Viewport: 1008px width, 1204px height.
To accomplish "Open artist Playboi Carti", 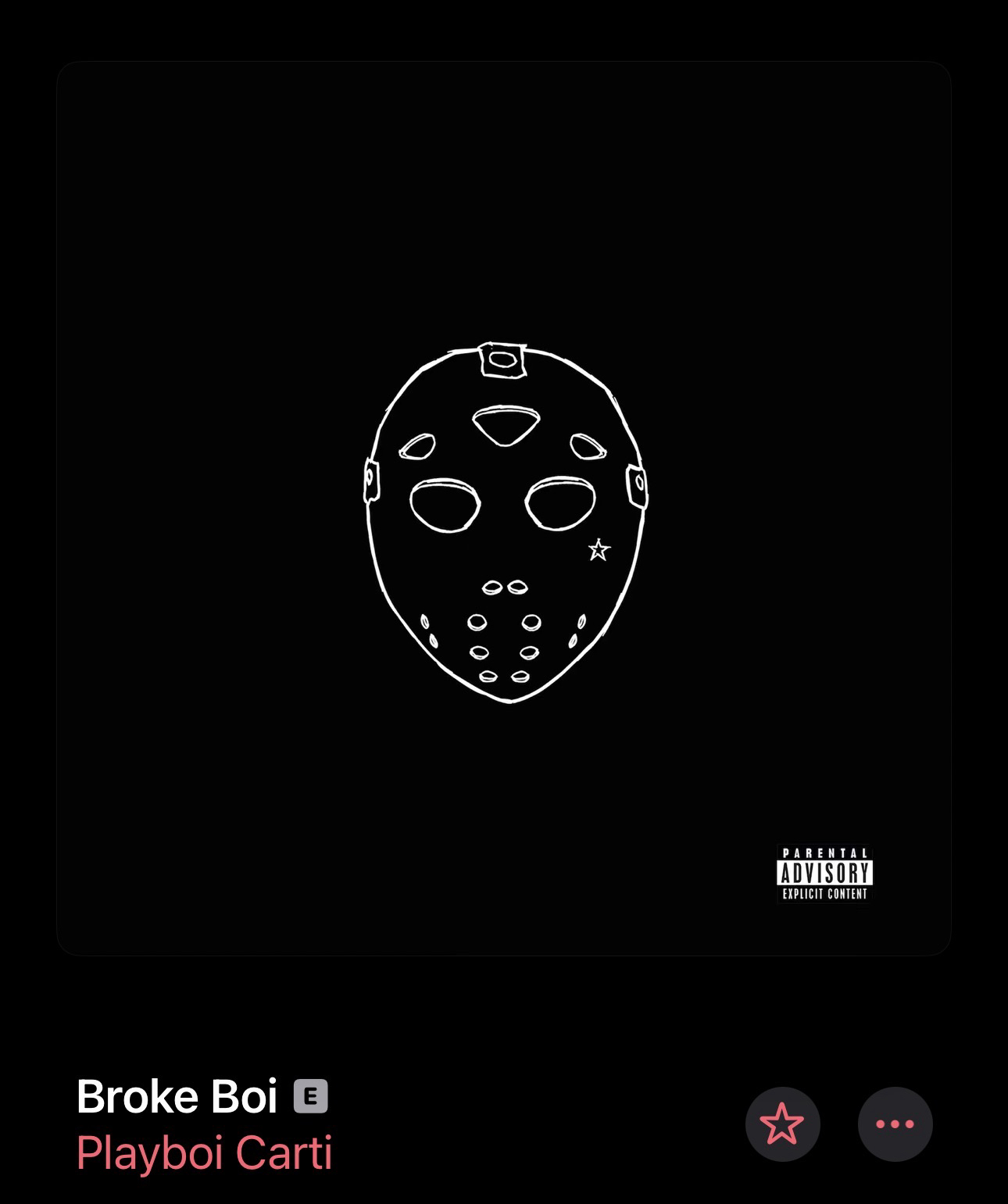I will coord(204,1152).
